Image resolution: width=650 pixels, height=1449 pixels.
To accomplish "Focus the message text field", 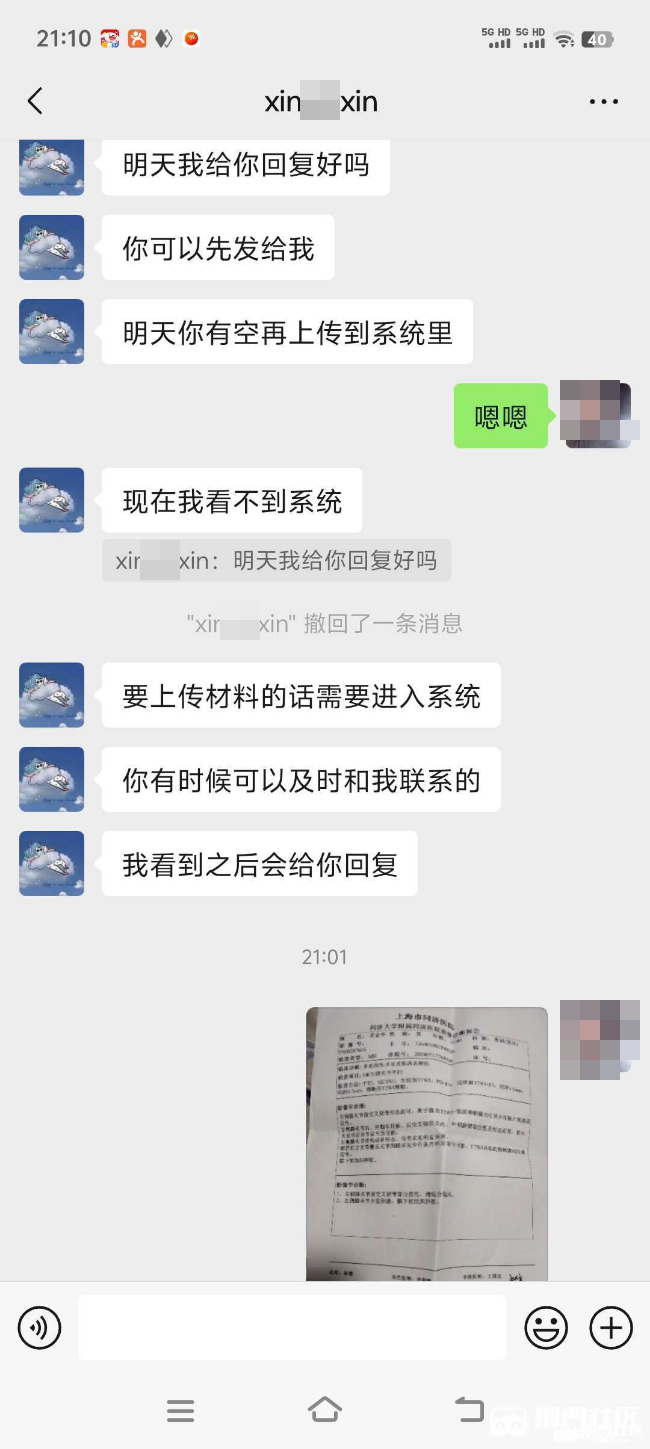I will tap(292, 1328).
